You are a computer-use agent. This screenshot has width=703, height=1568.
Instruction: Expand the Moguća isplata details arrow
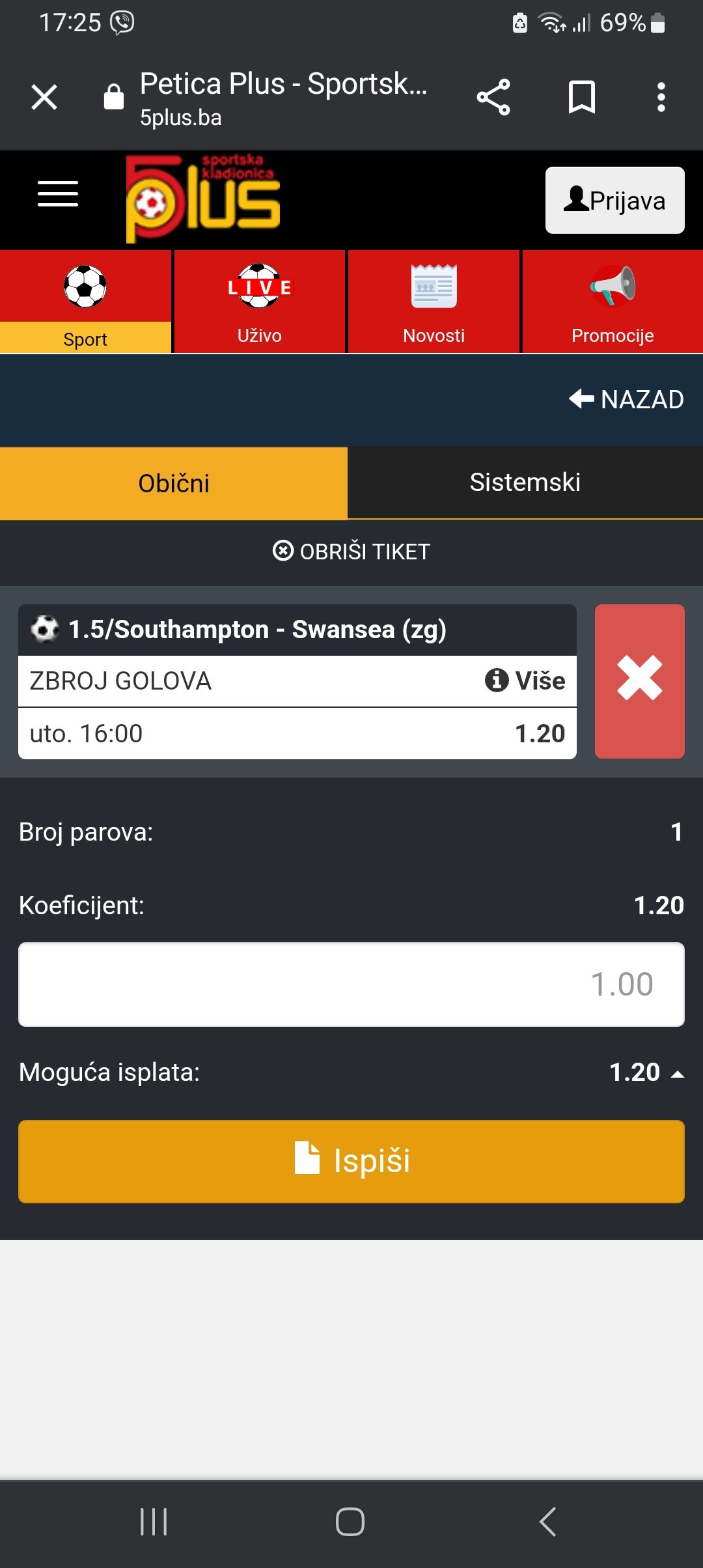click(x=677, y=1074)
